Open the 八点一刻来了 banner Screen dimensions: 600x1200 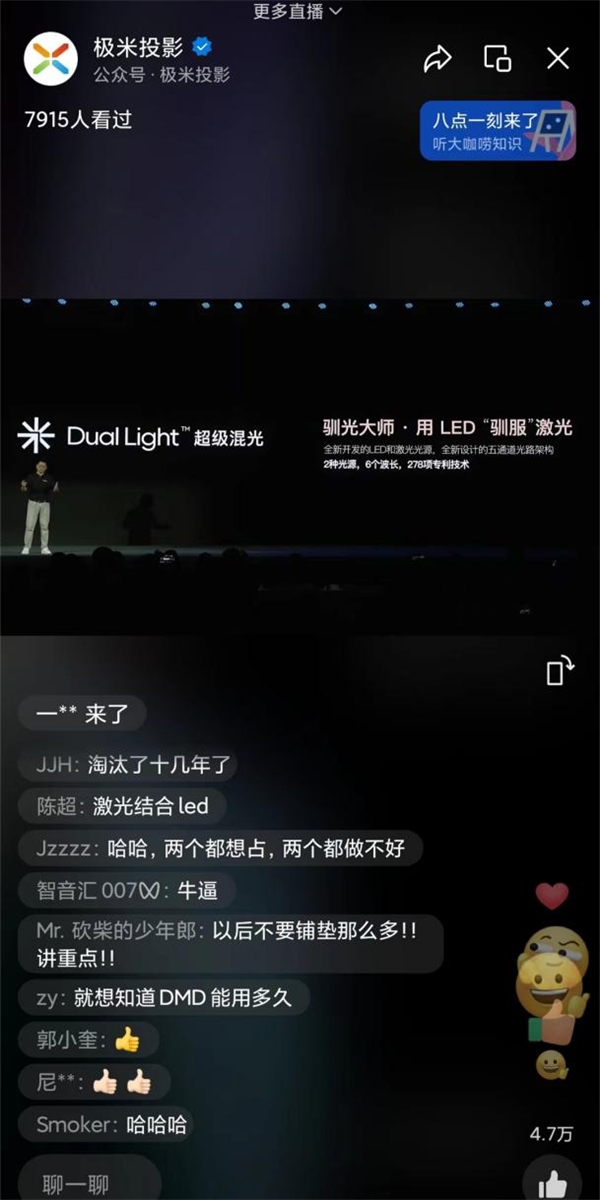pos(497,130)
